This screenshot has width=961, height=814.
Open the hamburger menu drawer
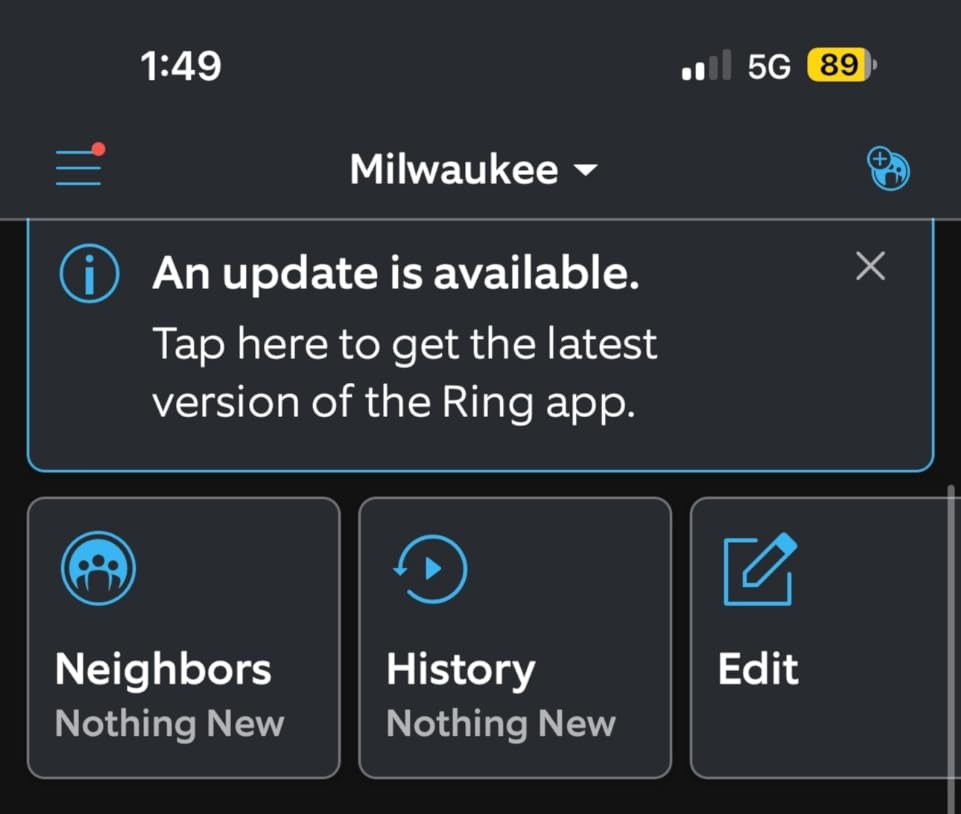point(78,167)
